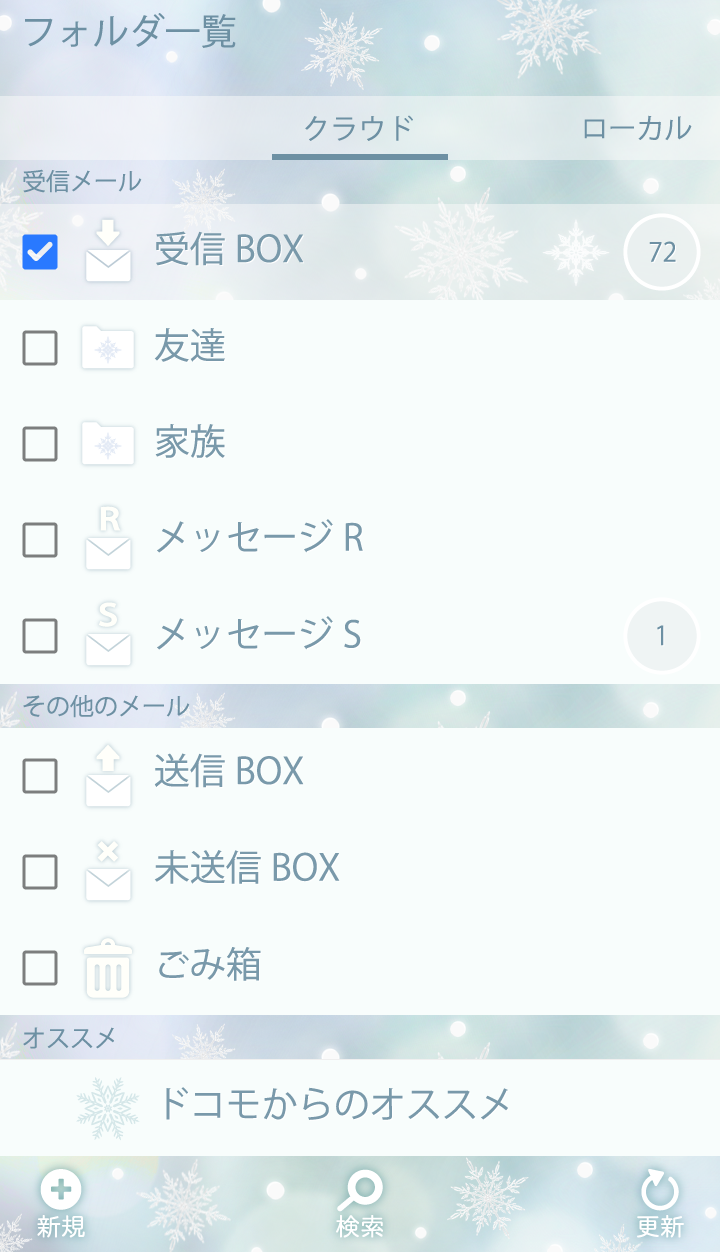Tick the 友達 folder checkbox
The image size is (720, 1252).
40,348
